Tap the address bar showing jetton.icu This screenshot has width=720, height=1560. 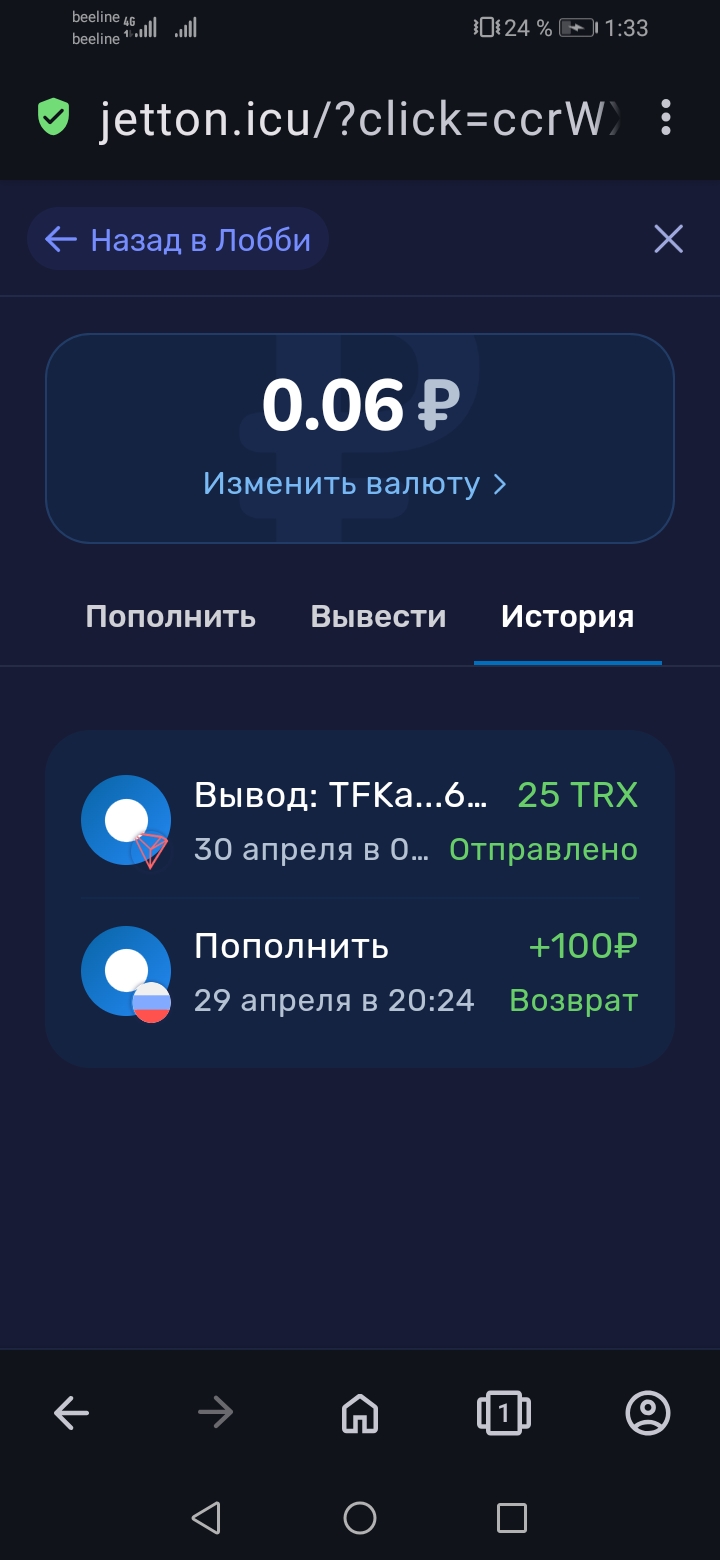click(x=360, y=120)
